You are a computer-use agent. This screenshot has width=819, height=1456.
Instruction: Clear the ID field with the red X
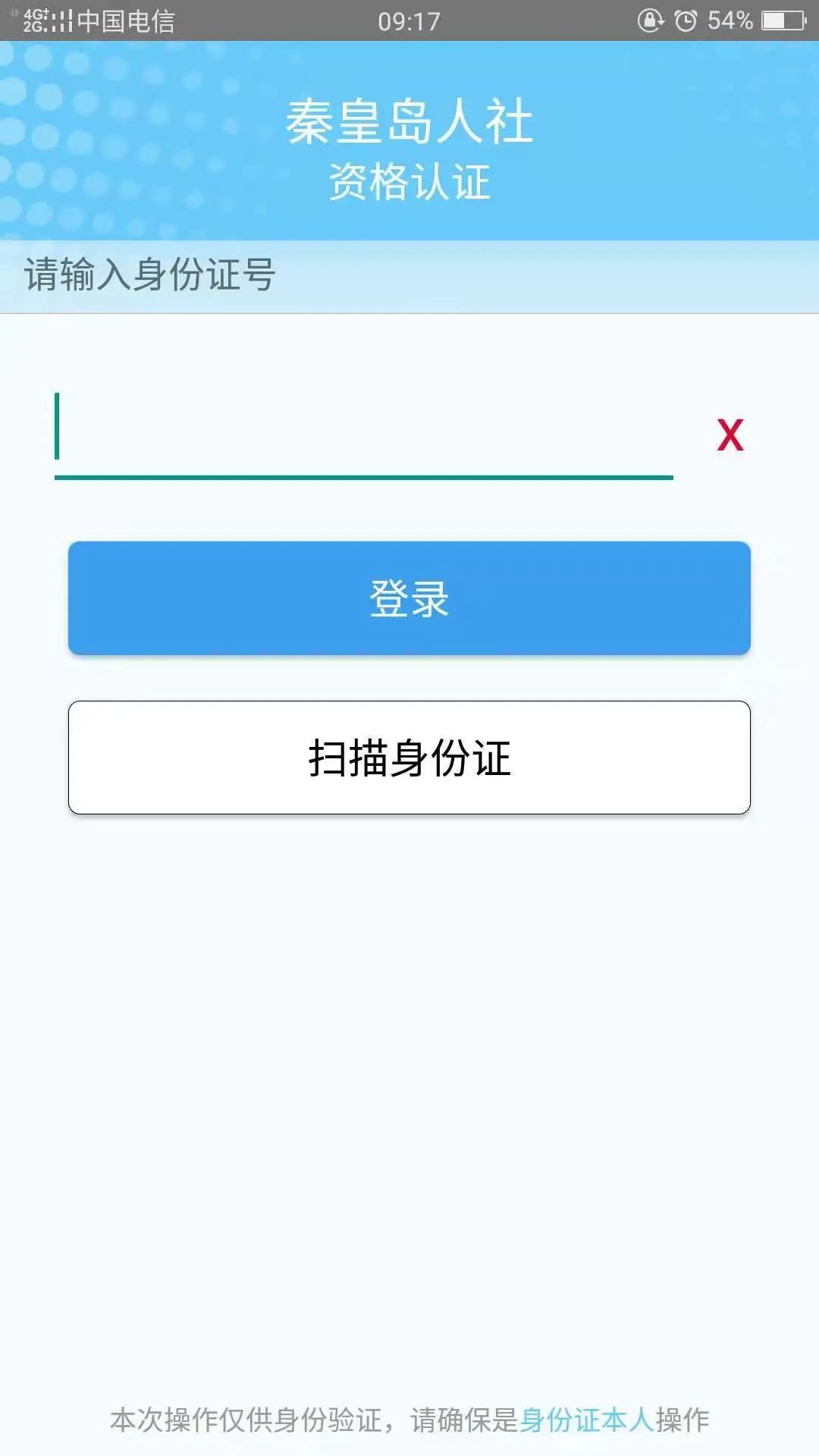[x=730, y=435]
